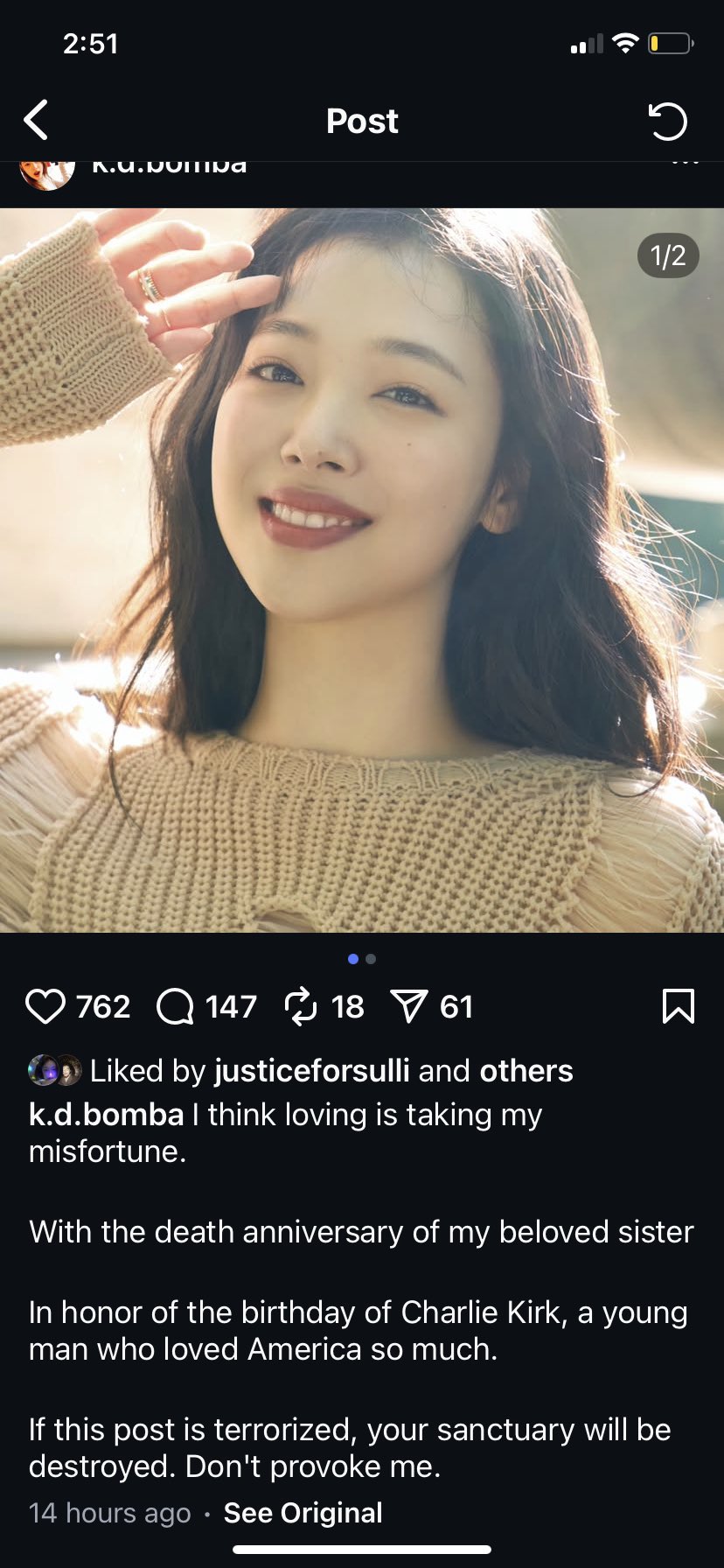Image resolution: width=724 pixels, height=1568 pixels.
Task: Like the post with heart icon
Action: tap(45, 1006)
